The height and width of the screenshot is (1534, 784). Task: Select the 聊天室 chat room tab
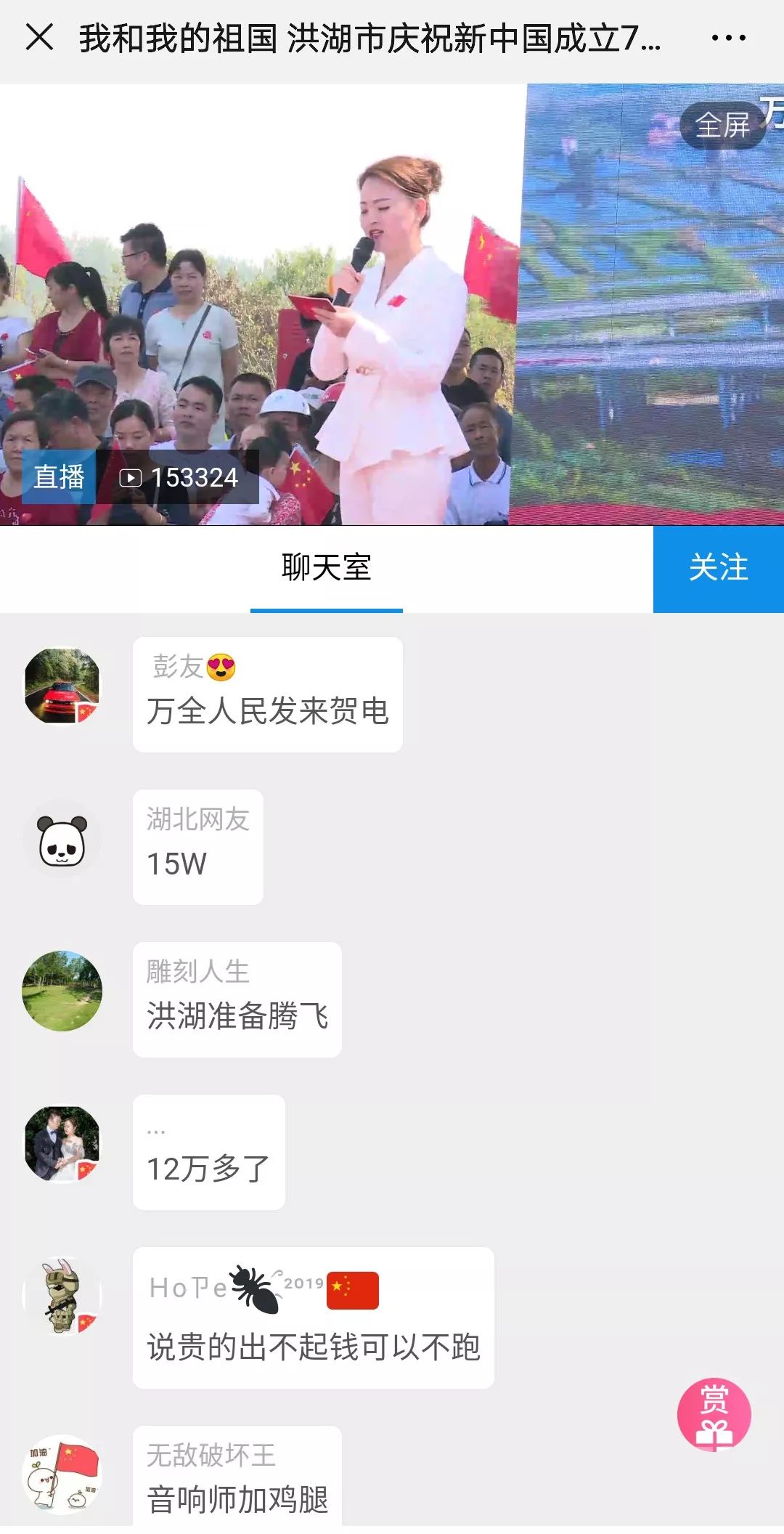click(326, 569)
